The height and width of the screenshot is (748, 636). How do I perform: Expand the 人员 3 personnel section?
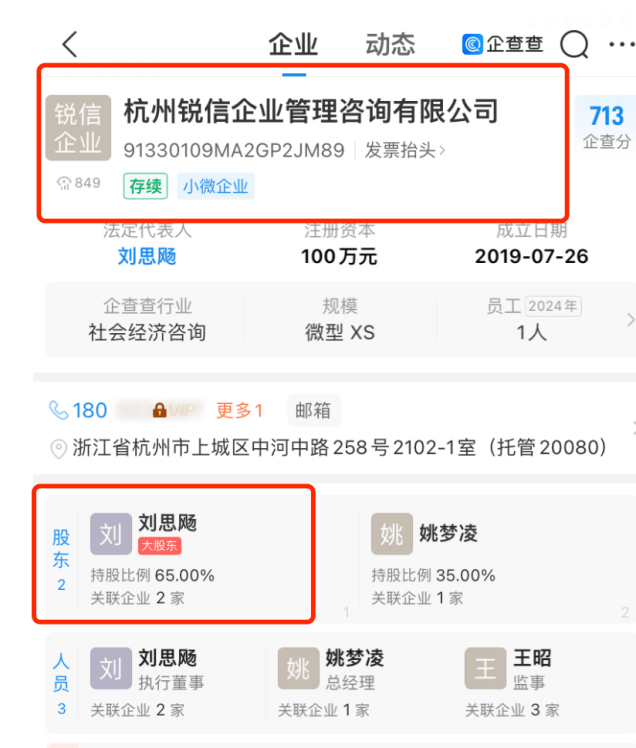61,682
